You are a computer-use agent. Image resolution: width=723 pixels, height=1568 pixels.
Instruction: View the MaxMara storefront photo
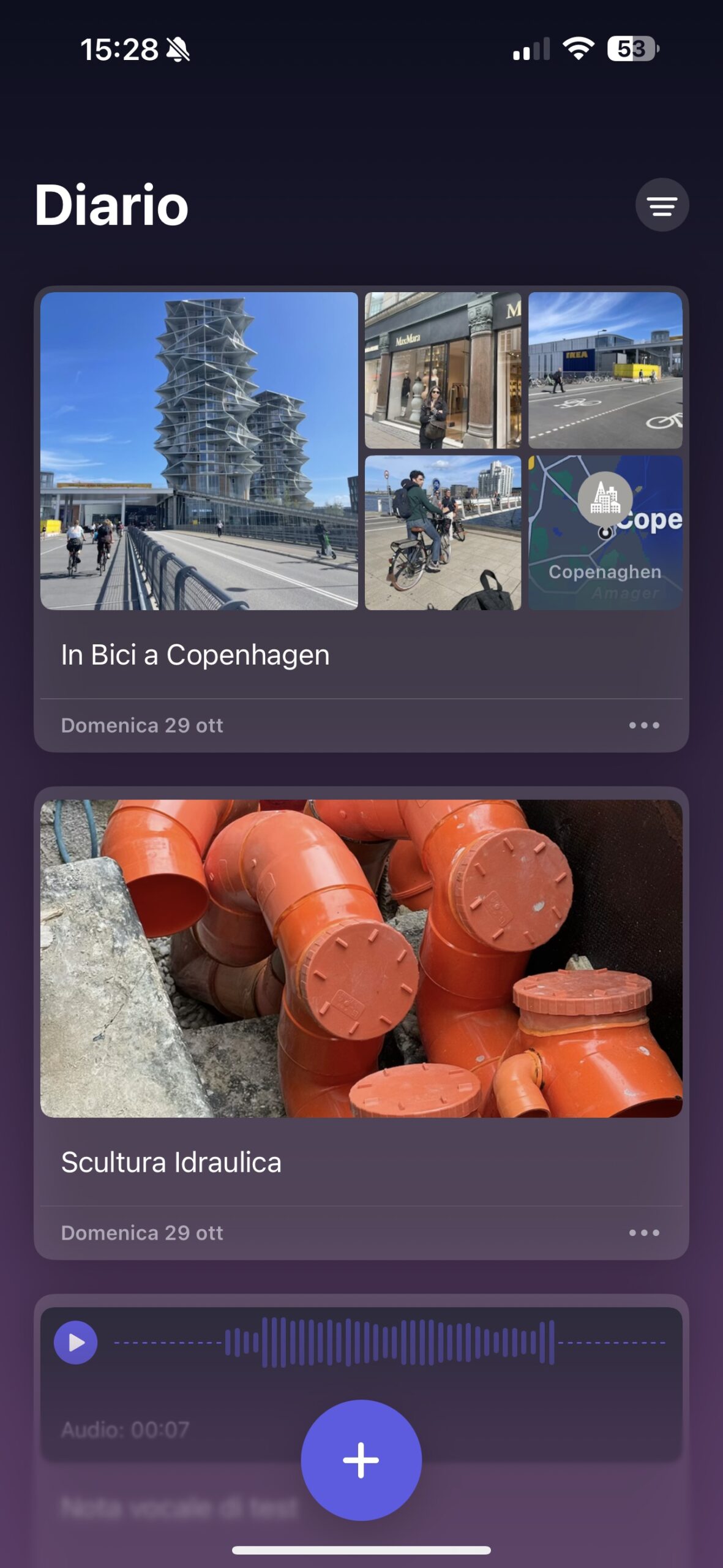coord(443,370)
